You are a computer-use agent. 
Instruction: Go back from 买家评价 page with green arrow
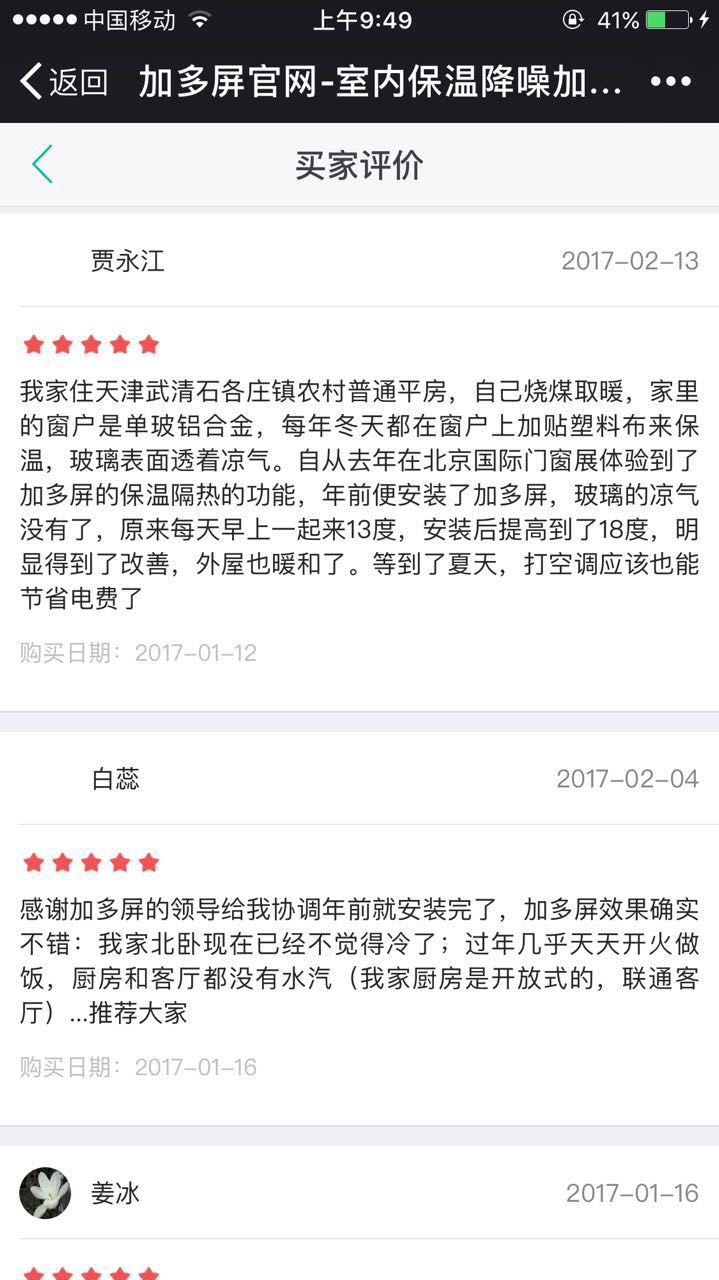click(x=42, y=164)
